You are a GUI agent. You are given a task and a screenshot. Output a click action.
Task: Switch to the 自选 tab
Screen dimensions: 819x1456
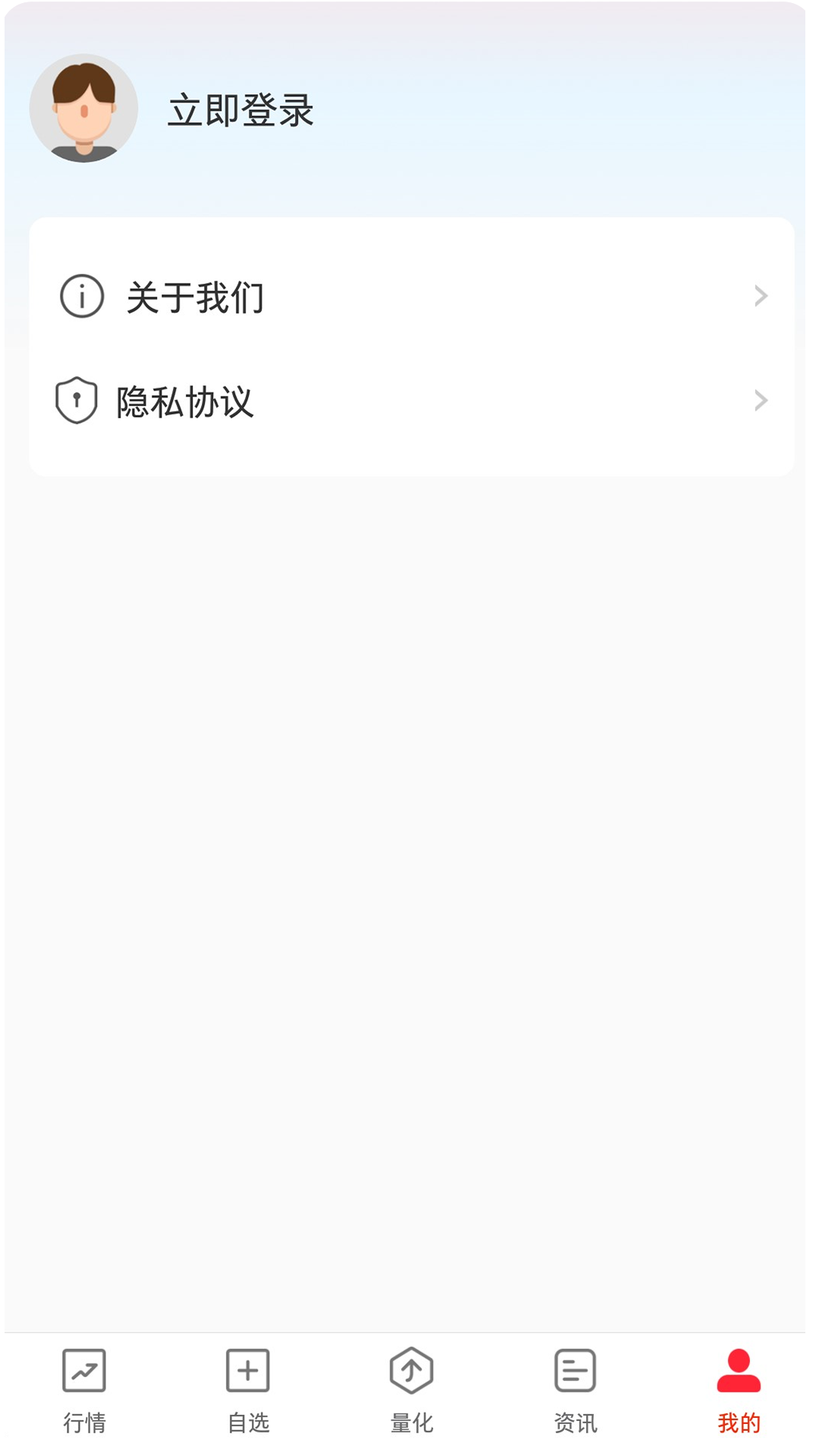[248, 1391]
